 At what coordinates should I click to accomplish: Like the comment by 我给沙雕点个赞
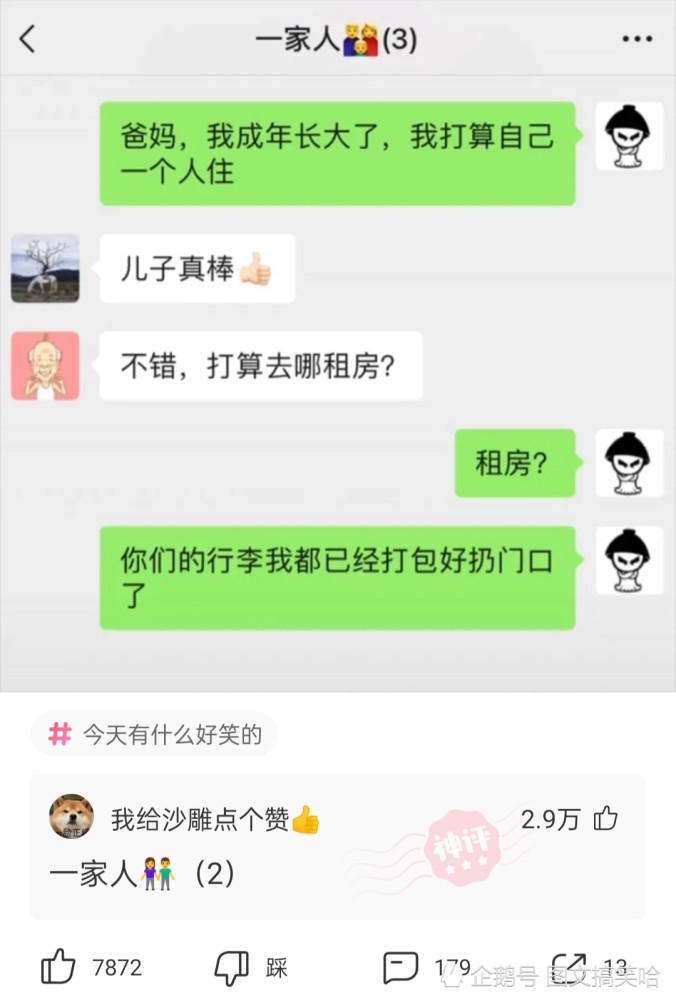click(606, 820)
